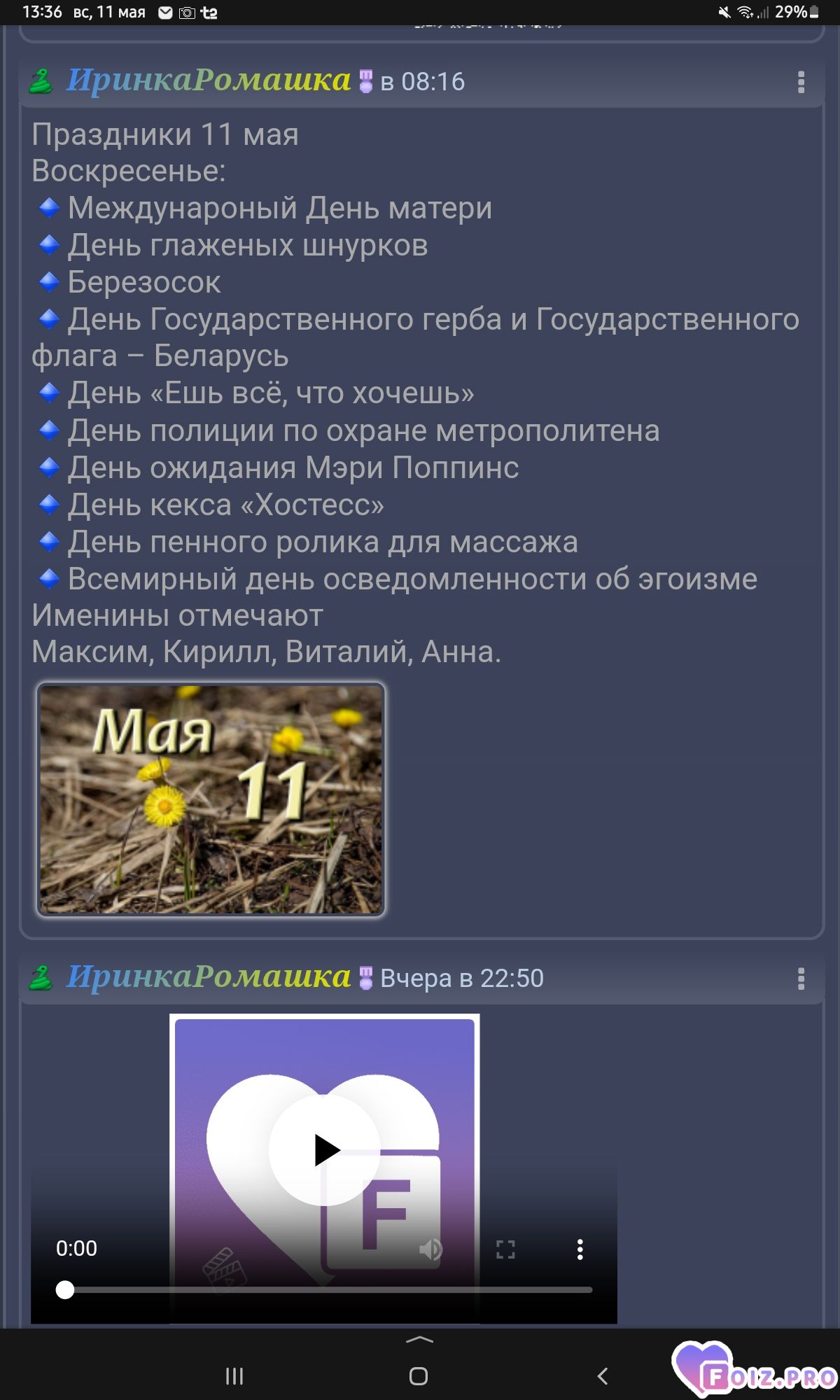Image resolution: width=840 pixels, height=1400 pixels.
Task: Open ИринкаРомашка profile from the Вчера 22:50 post
Action: click(208, 977)
